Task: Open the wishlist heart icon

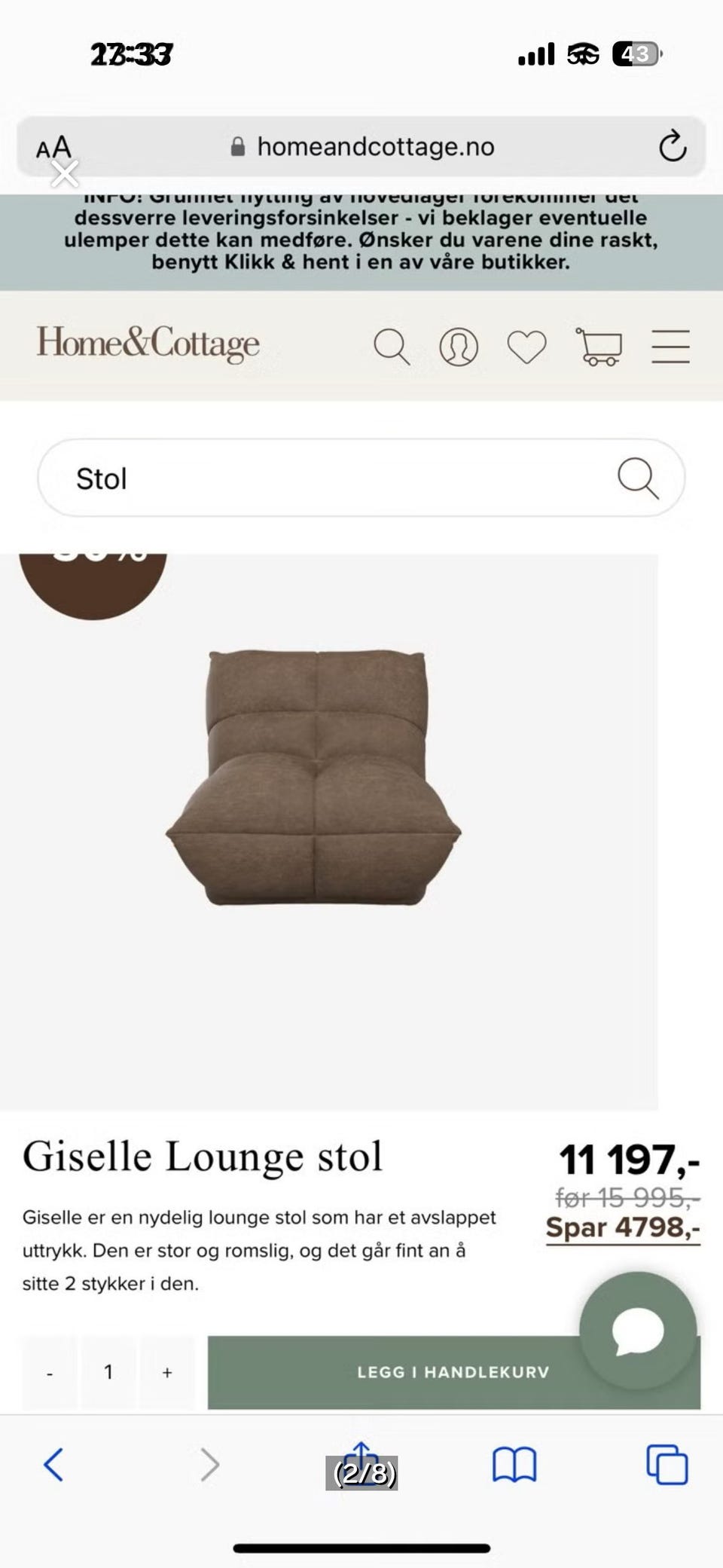Action: 526,347
